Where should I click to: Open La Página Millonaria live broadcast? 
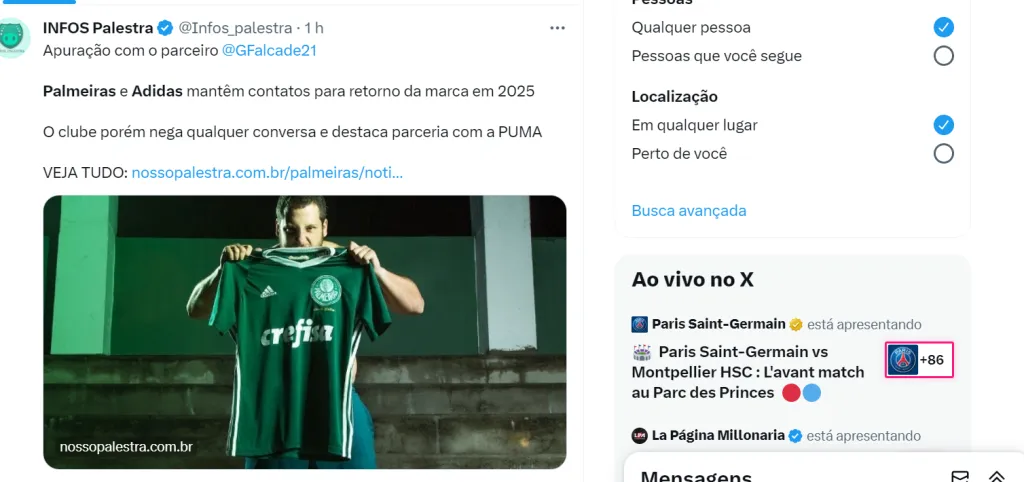tap(718, 436)
